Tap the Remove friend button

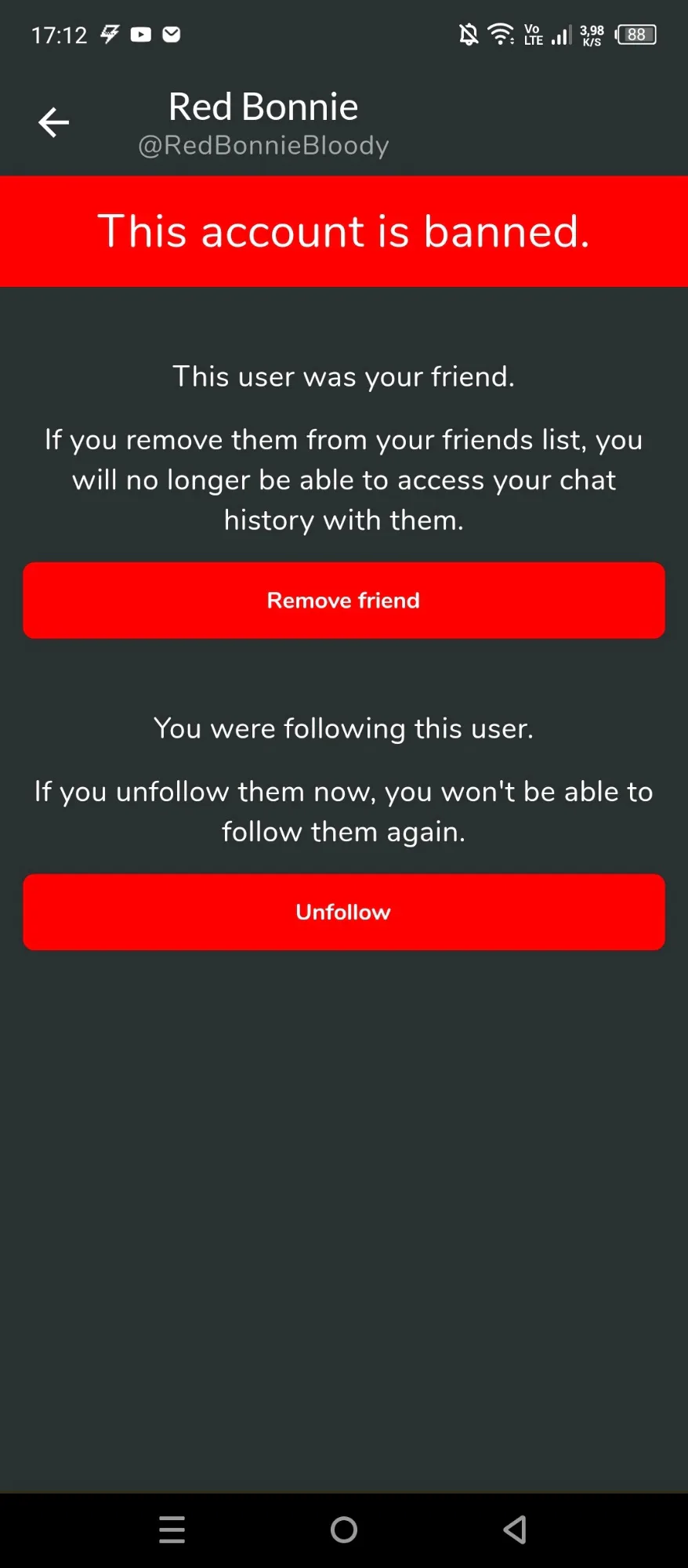pos(344,601)
